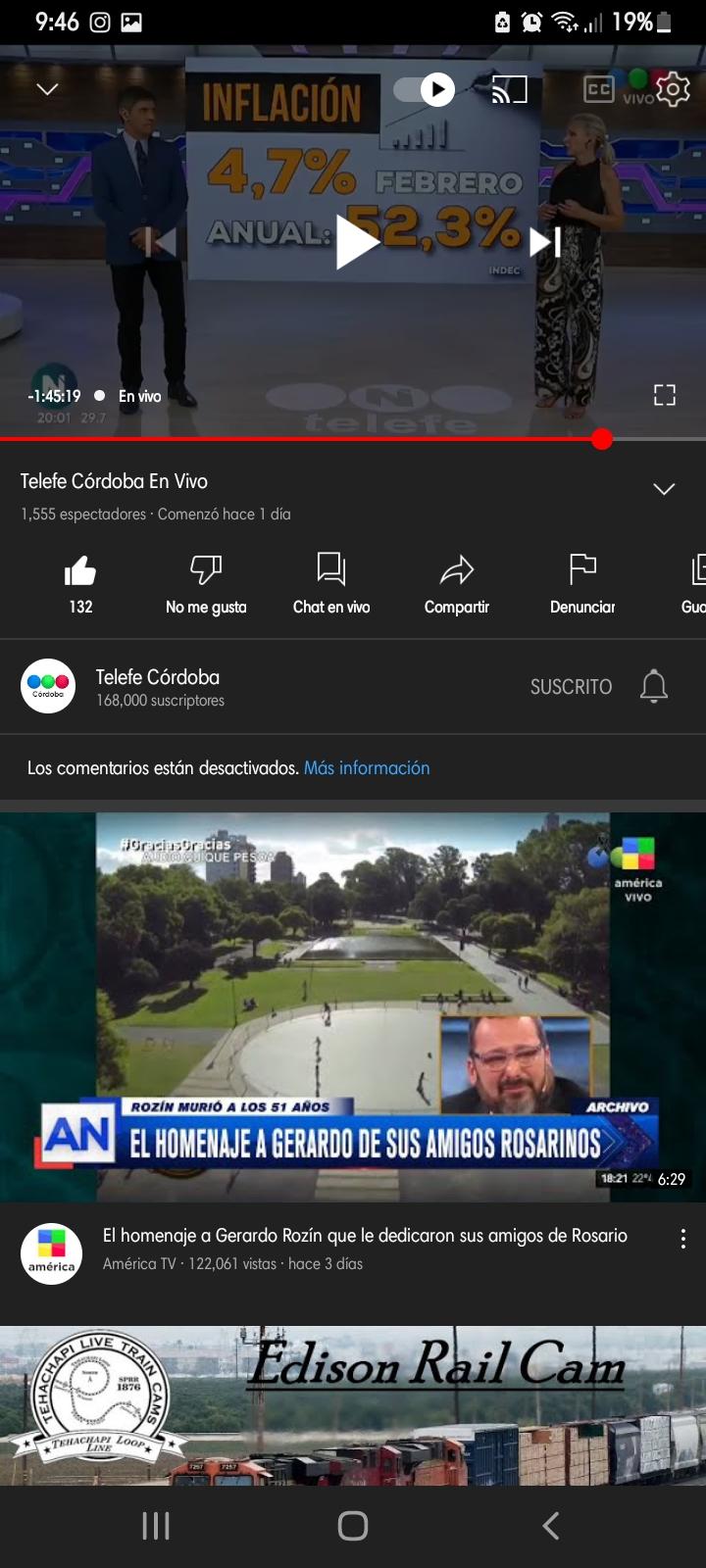
Task: Cast the video to another device
Action: click(x=511, y=89)
